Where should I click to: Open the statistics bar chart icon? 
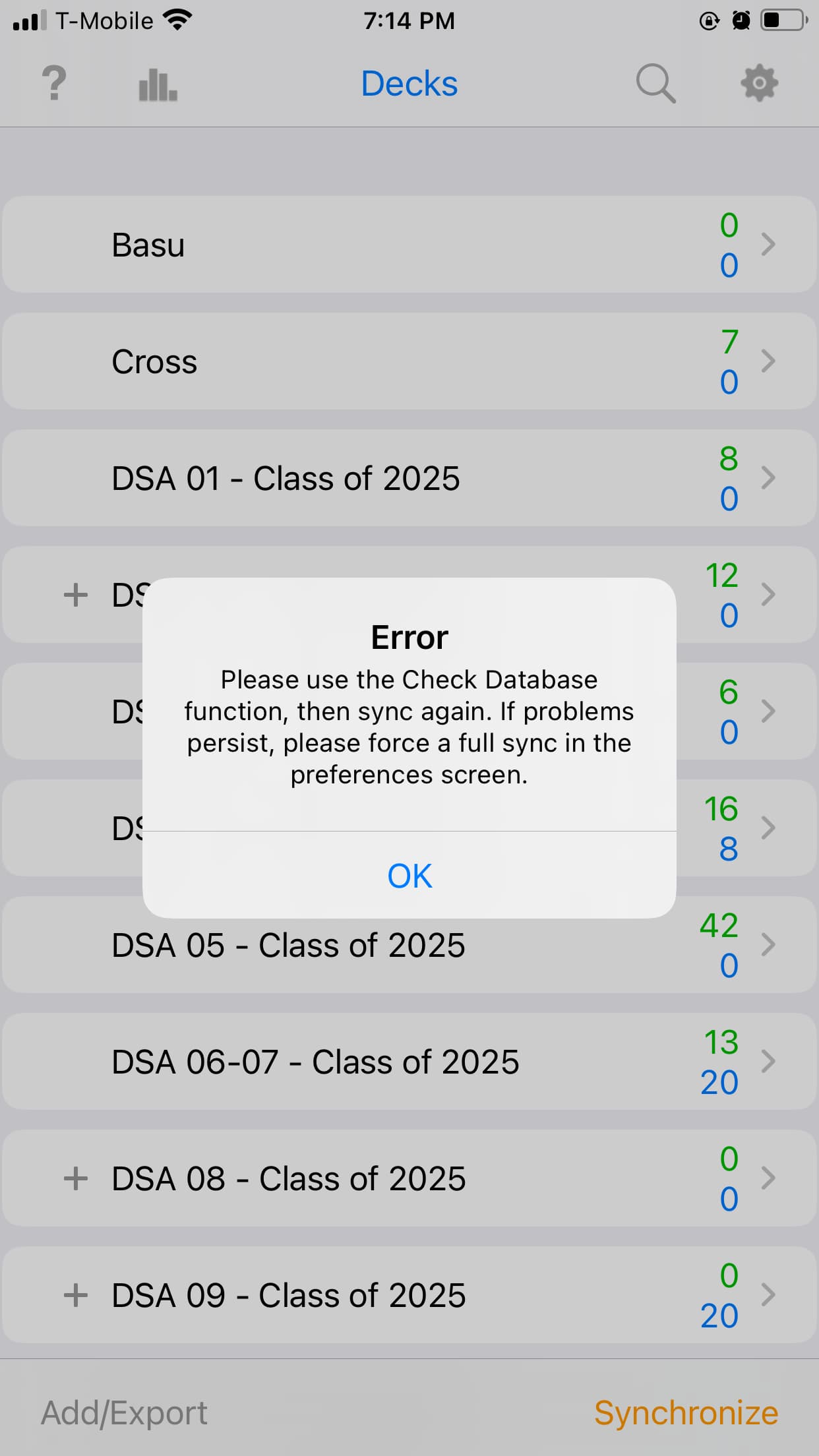158,84
